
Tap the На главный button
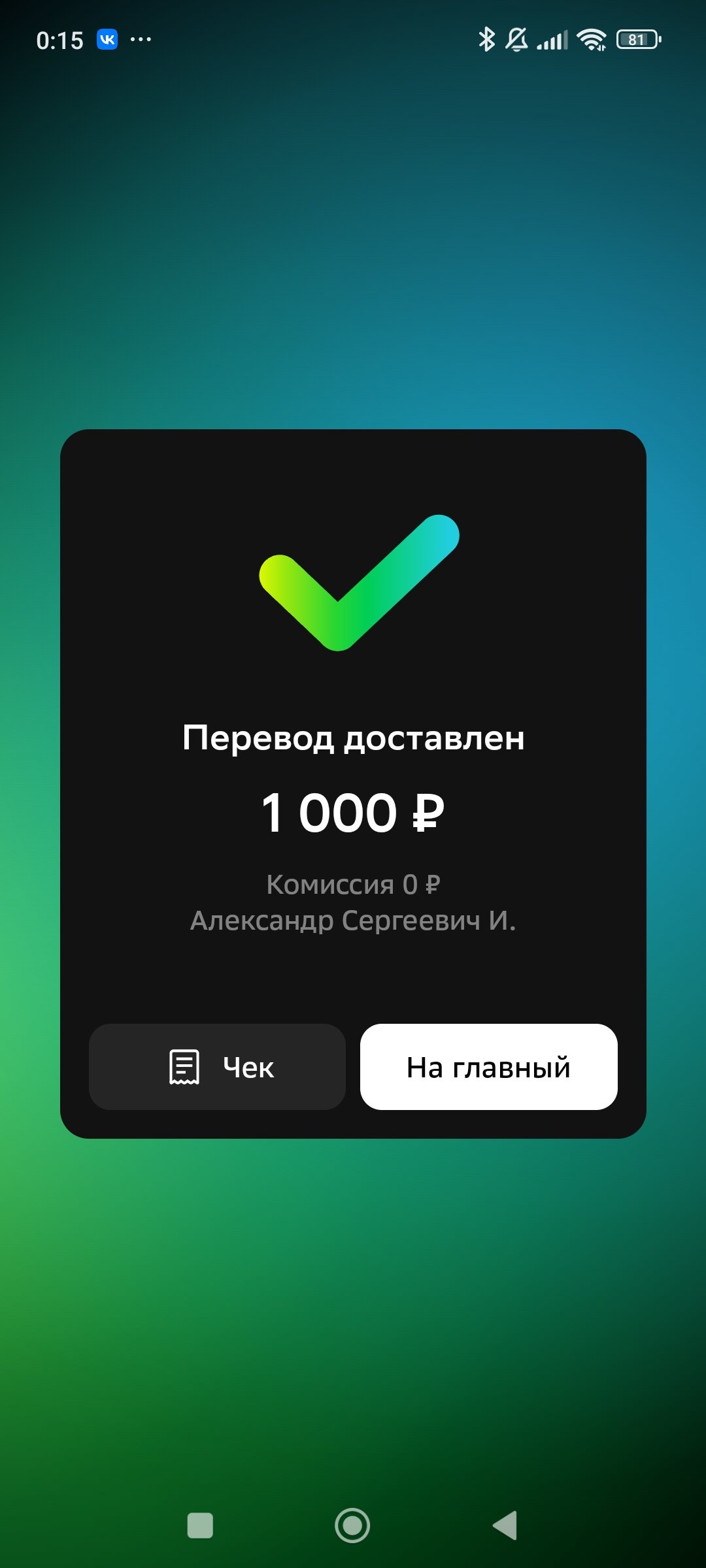tap(488, 1067)
